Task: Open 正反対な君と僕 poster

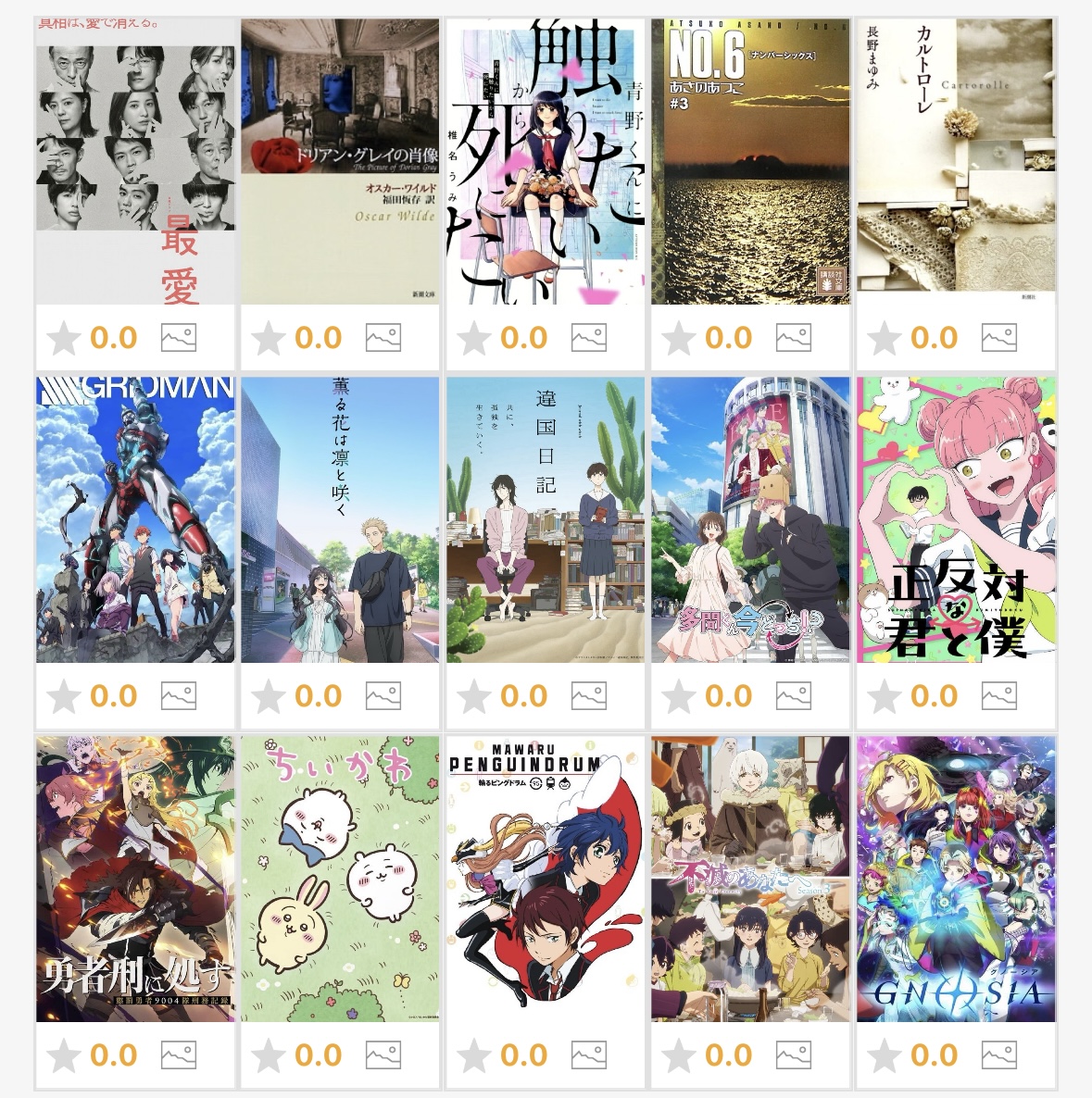Action: [x=956, y=519]
